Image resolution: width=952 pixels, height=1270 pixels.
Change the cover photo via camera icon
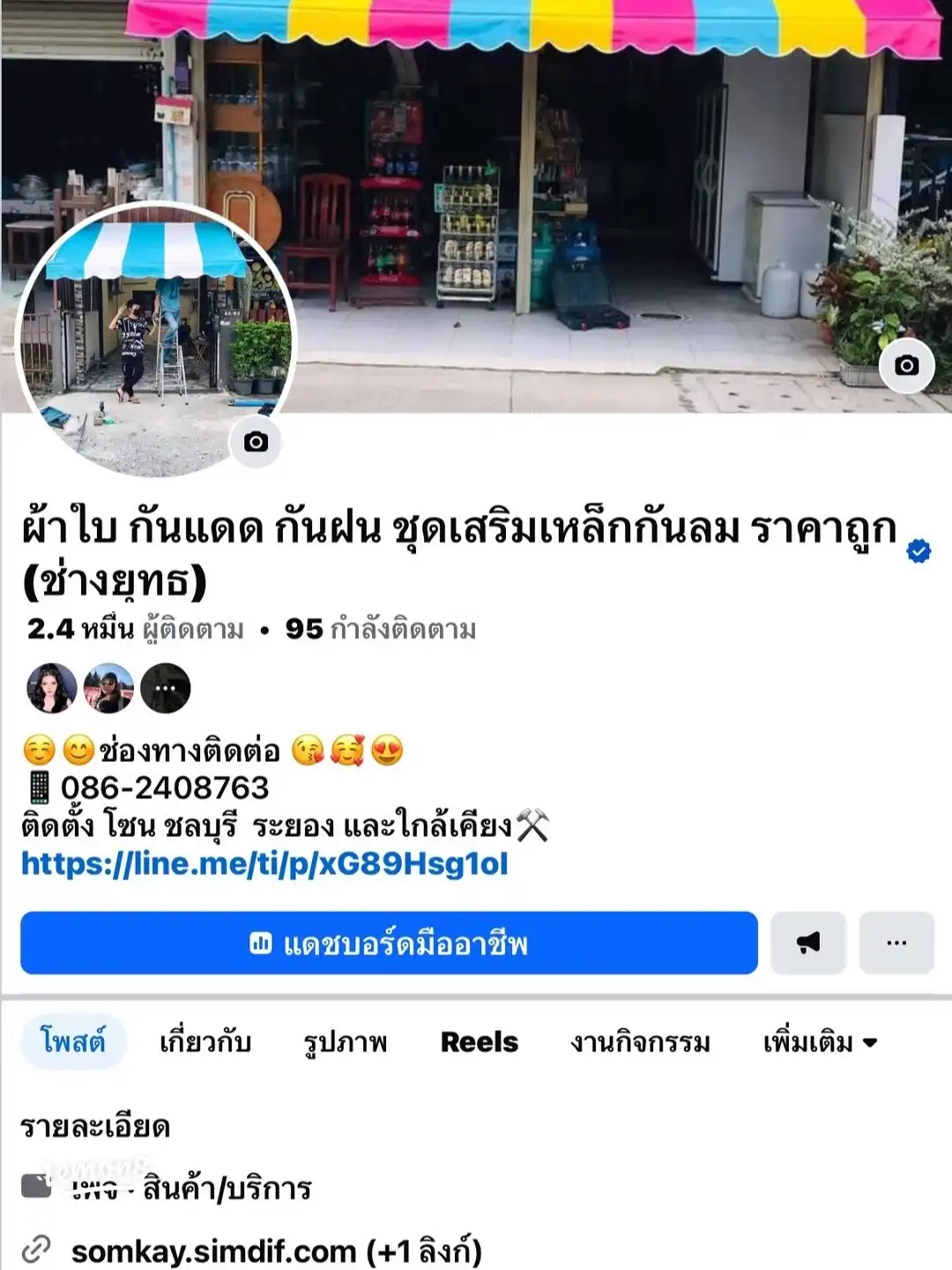(906, 365)
